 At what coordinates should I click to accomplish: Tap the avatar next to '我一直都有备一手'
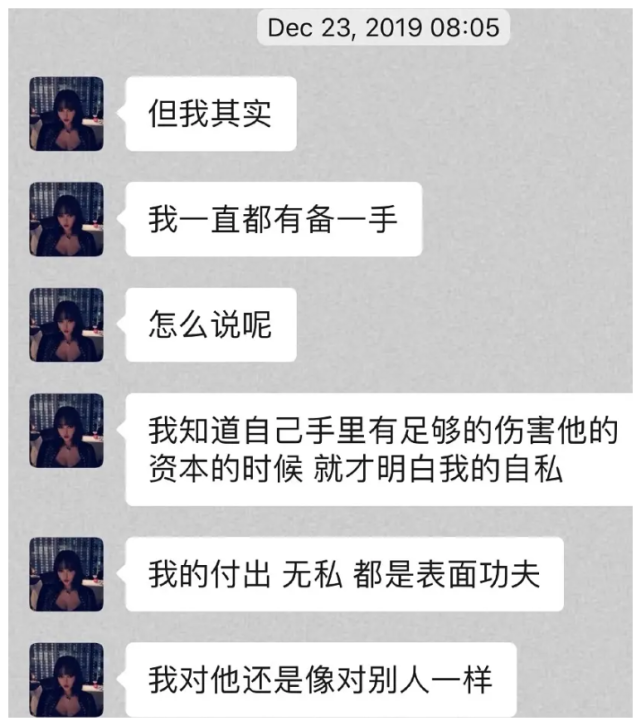[x=66, y=219]
